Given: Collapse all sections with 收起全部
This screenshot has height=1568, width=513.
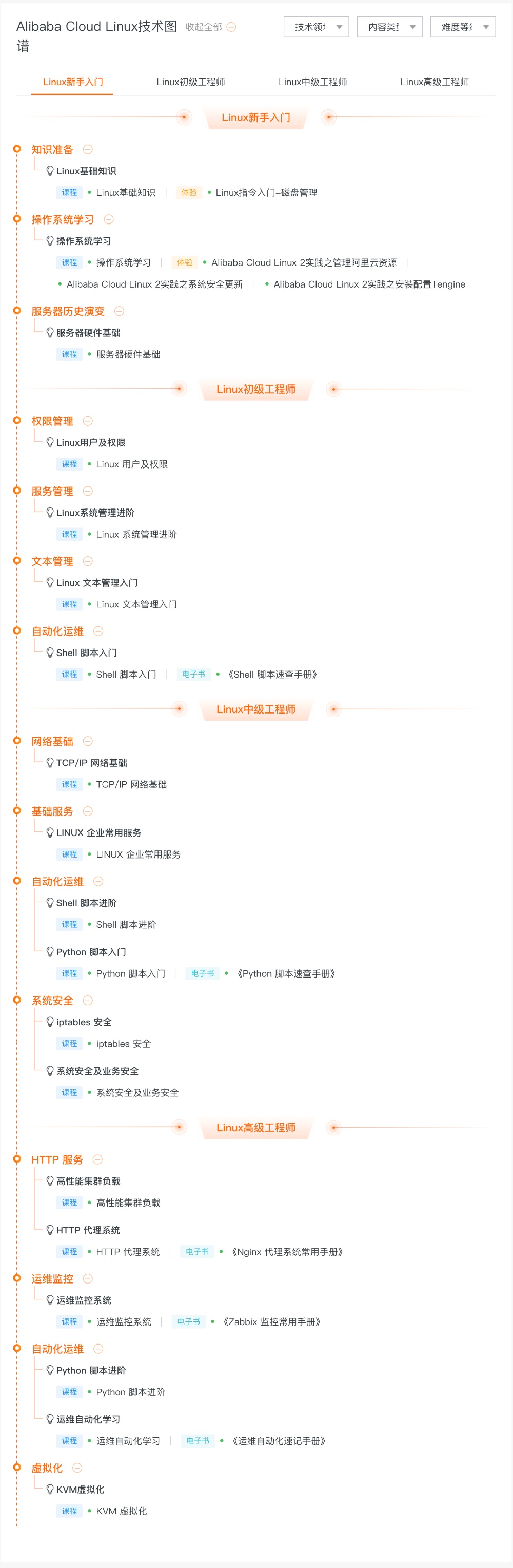Looking at the screenshot, I should click(210, 27).
